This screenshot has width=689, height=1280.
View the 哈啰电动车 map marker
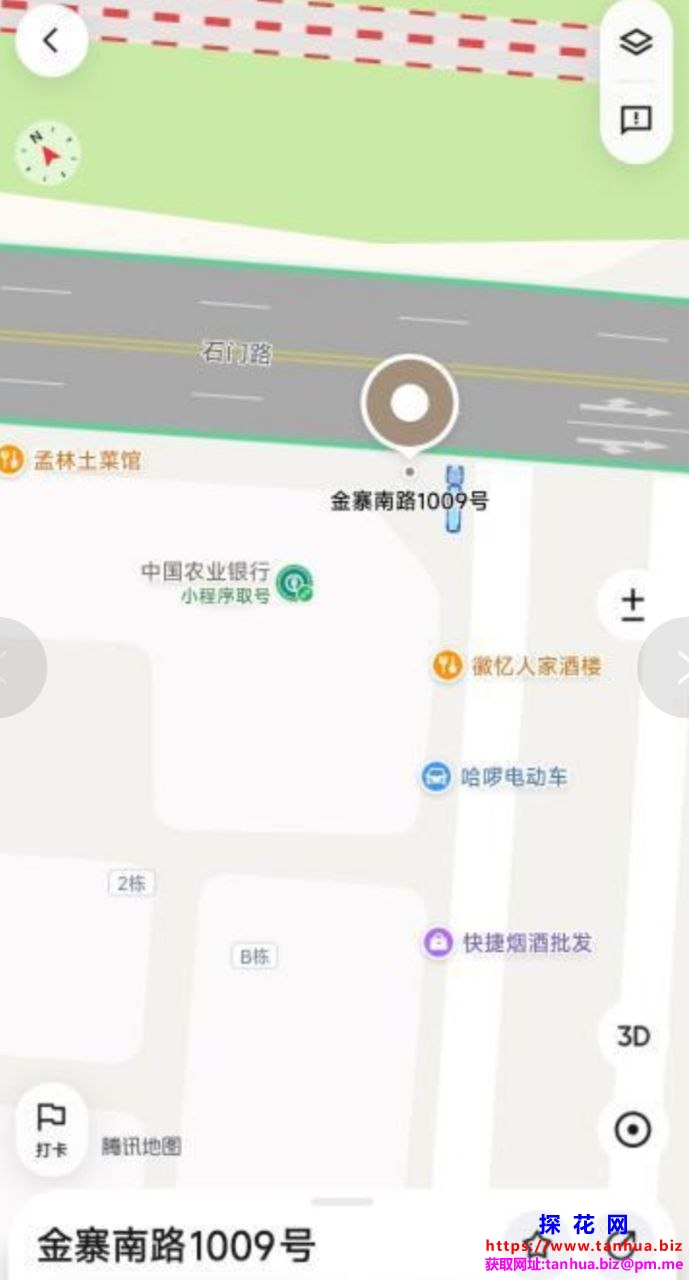click(x=436, y=777)
